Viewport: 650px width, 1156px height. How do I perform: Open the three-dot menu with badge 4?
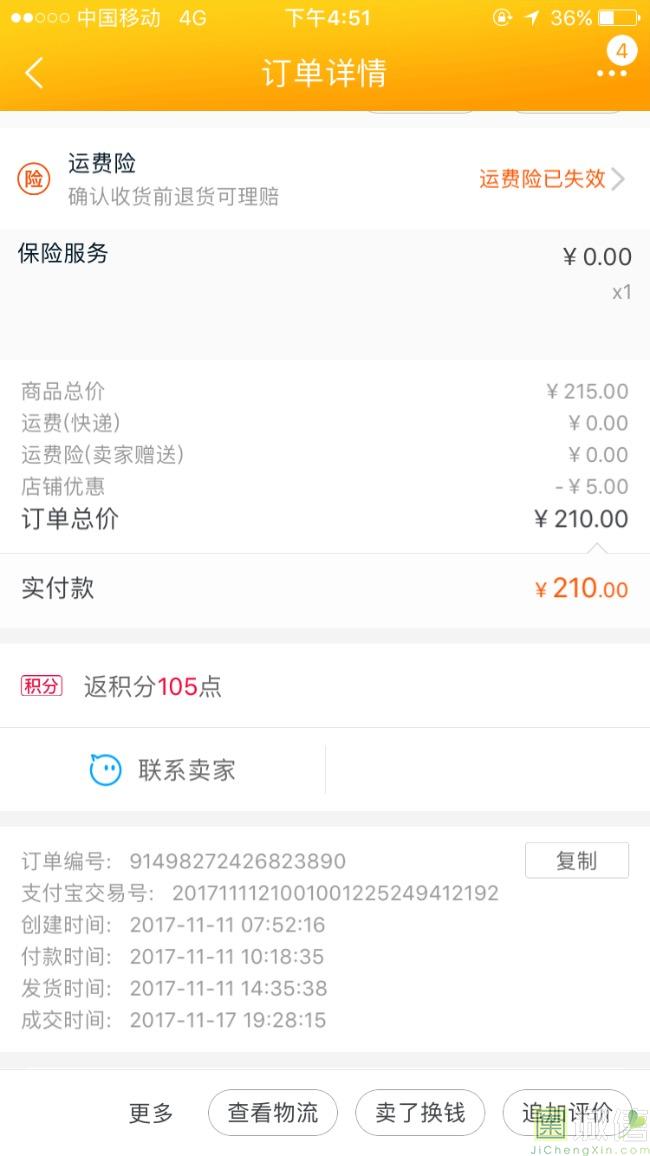pyautogui.click(x=612, y=73)
